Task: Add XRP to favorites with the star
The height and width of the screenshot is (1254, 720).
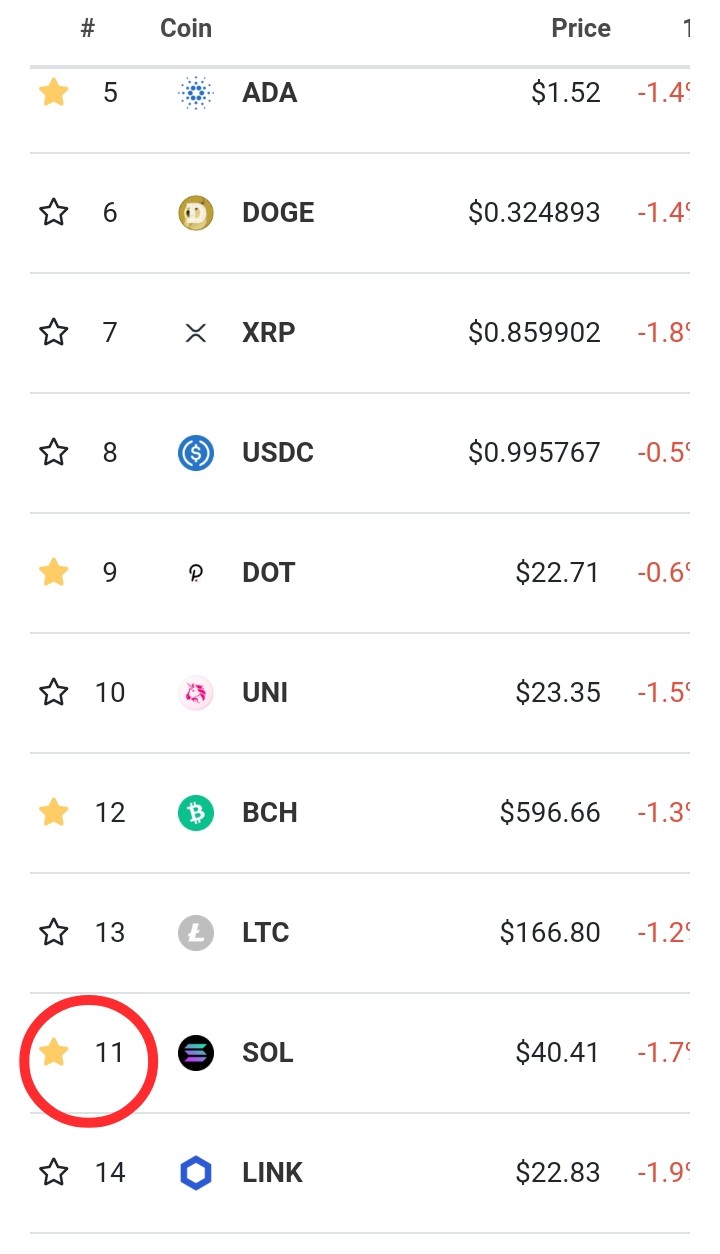Action: pyautogui.click(x=53, y=333)
